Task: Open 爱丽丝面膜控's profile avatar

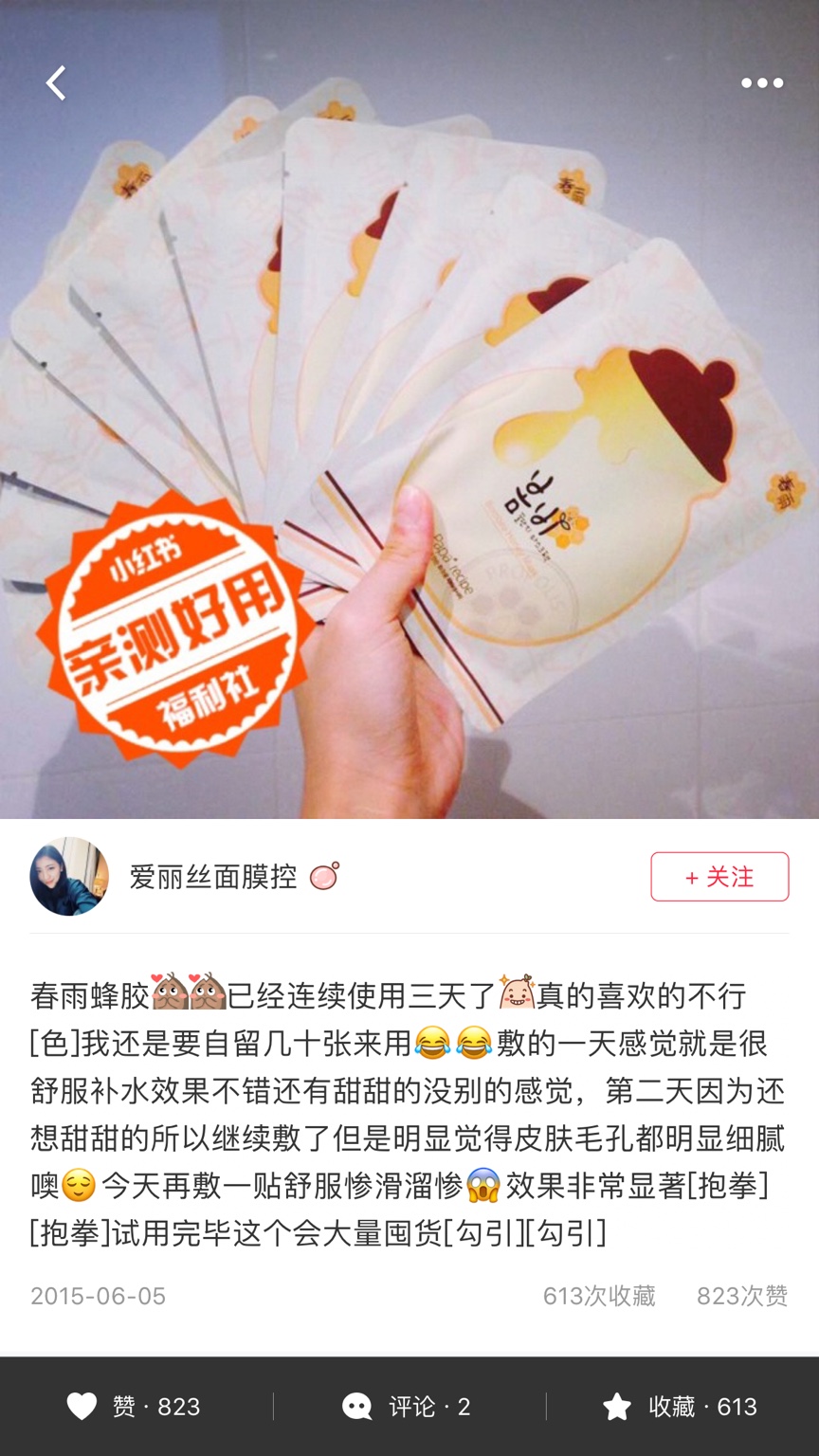Action: click(69, 876)
